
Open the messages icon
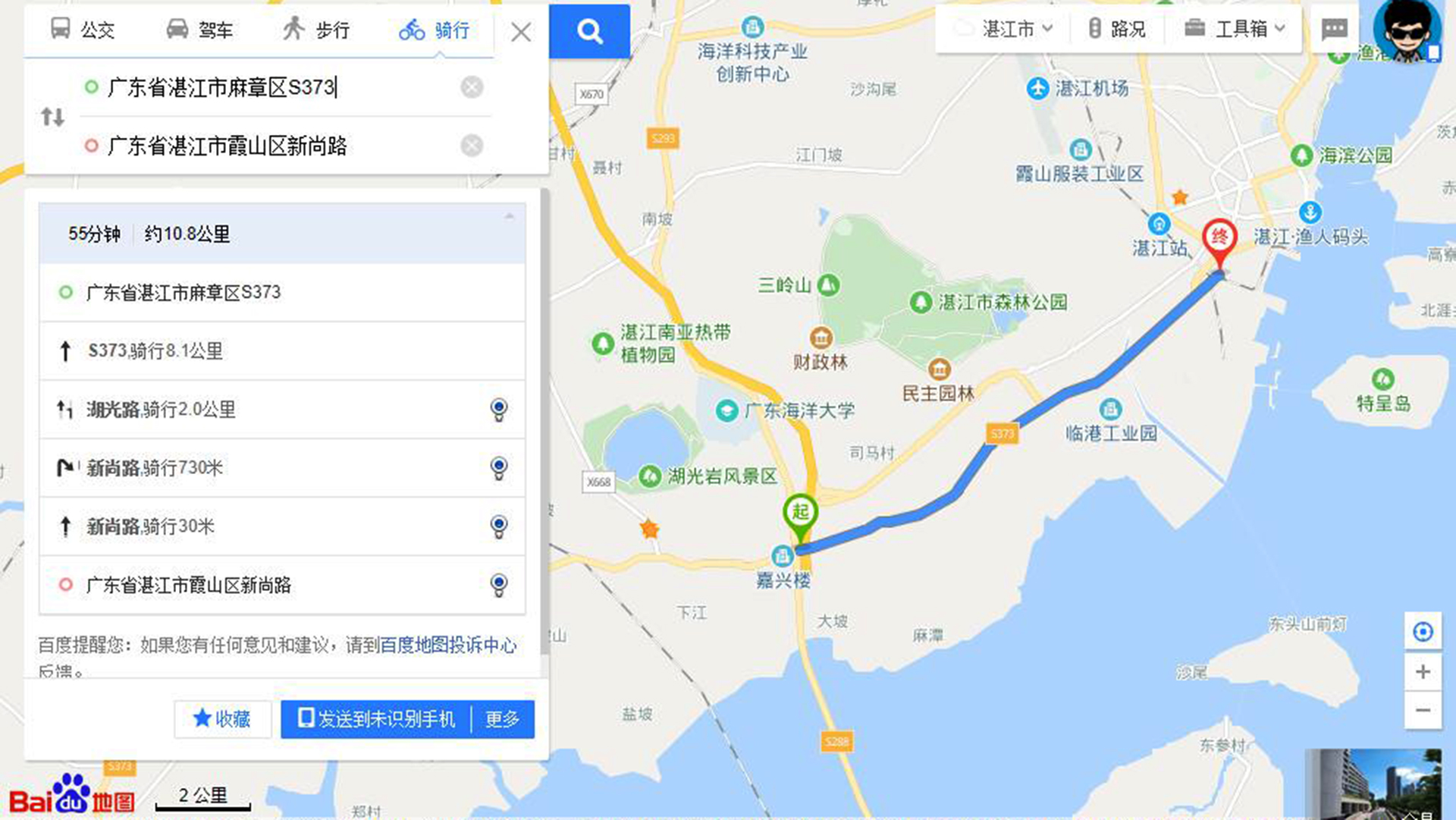[x=1335, y=30]
